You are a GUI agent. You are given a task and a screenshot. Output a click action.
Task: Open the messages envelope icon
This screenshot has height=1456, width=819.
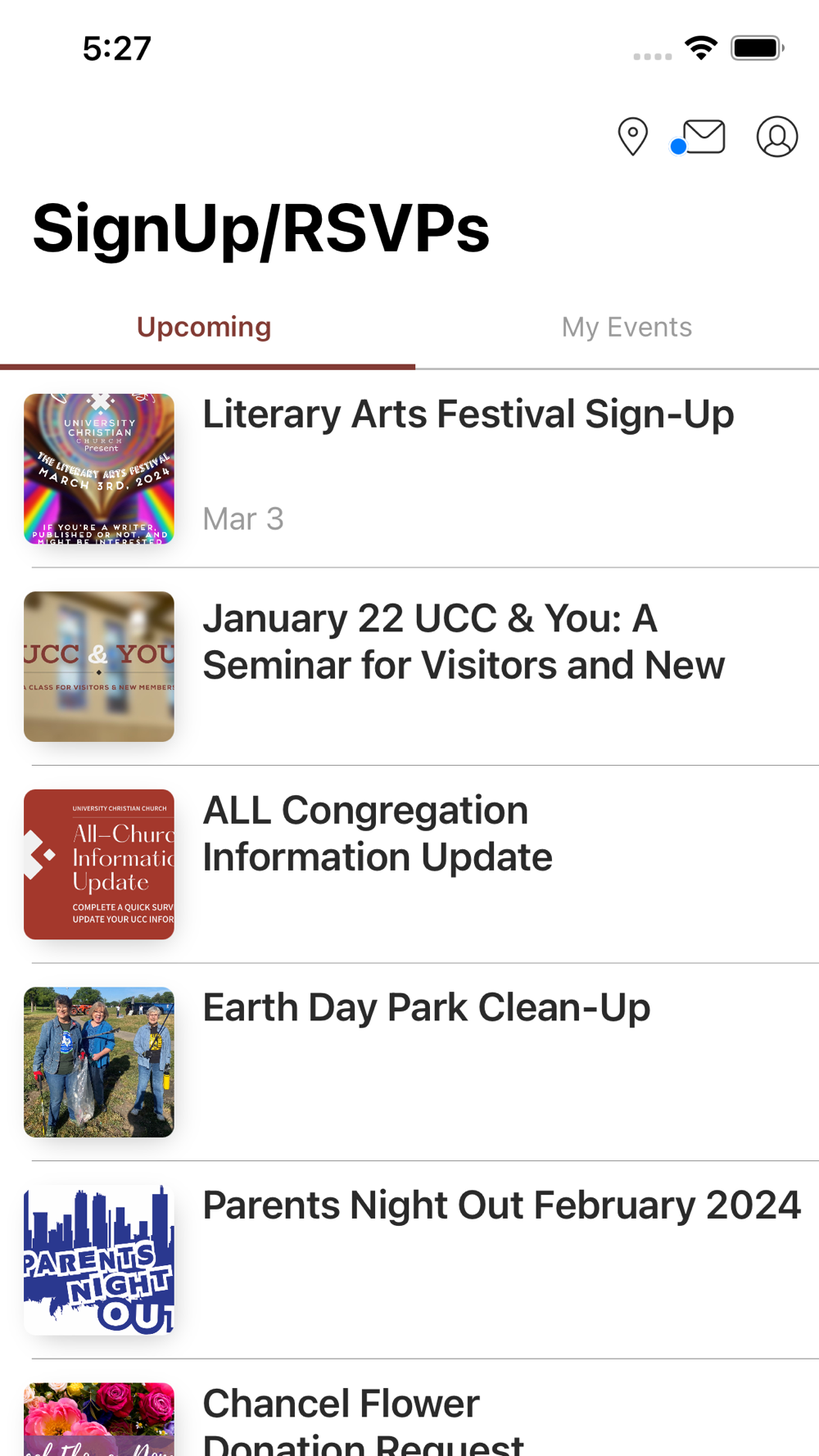(x=704, y=137)
